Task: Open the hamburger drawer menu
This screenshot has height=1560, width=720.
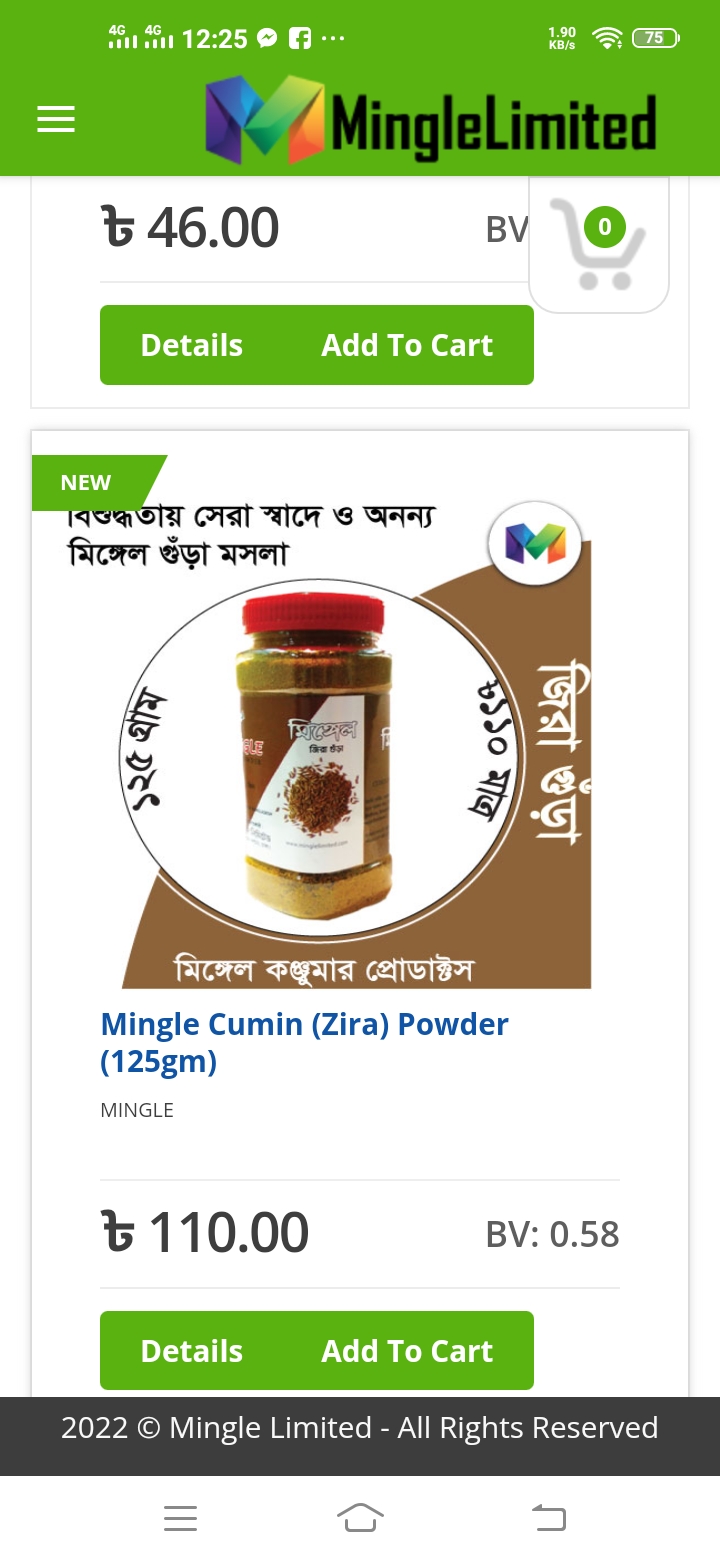Action: [56, 120]
